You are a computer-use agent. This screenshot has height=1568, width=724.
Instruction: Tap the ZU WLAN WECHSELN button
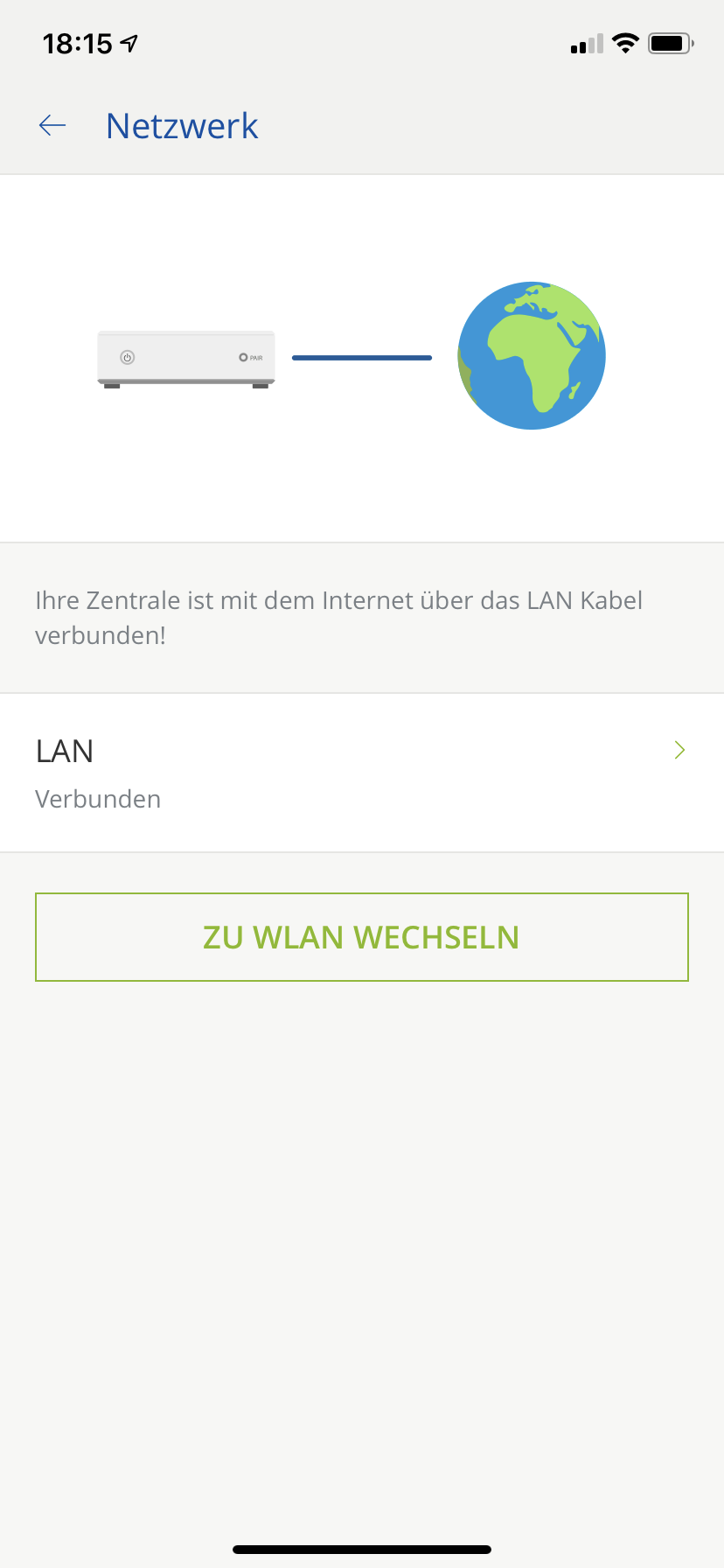point(362,937)
